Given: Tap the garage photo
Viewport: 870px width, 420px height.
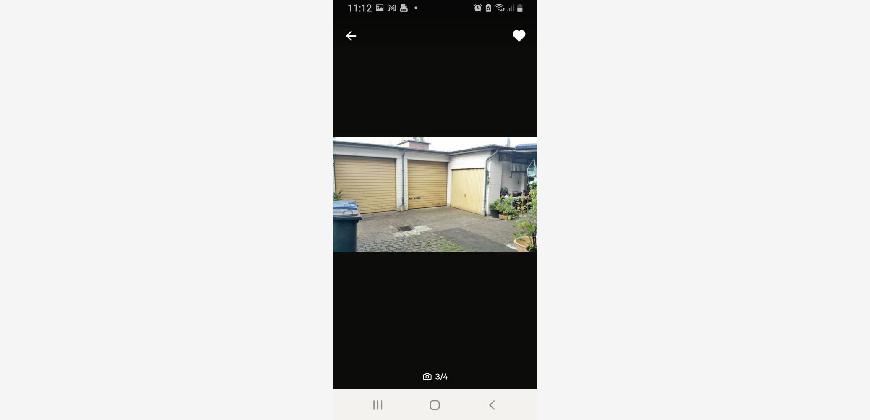Looking at the screenshot, I should pos(435,194).
